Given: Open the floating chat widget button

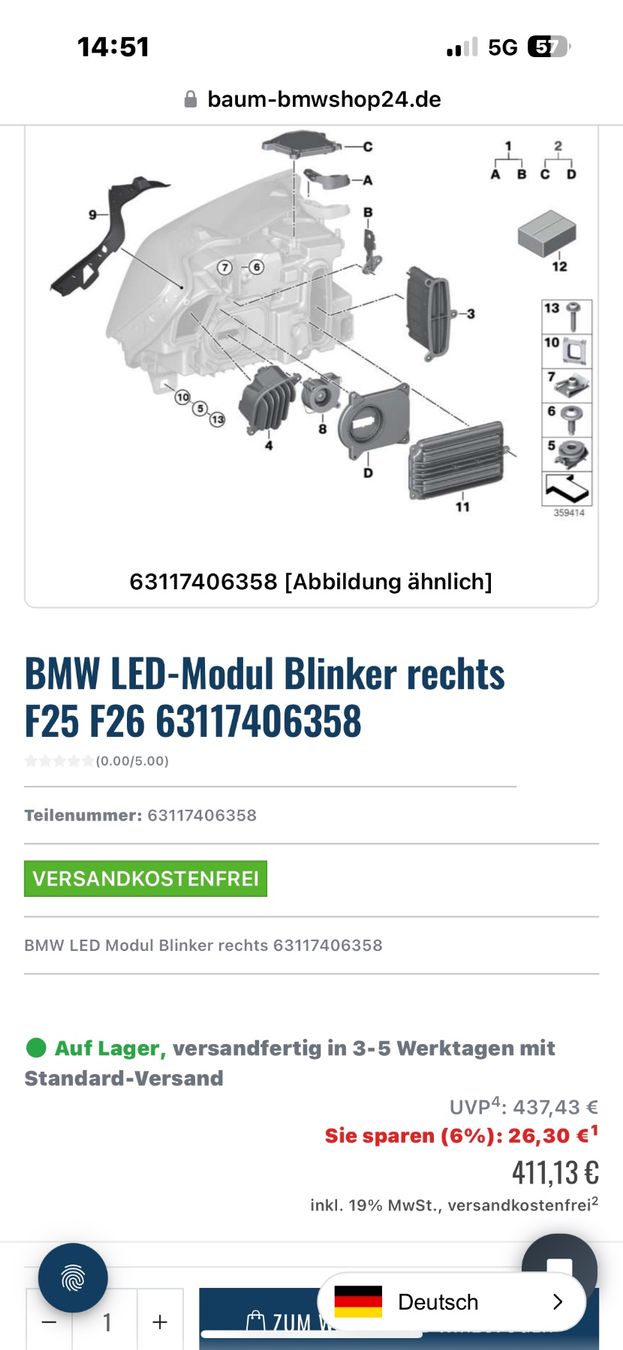Looking at the screenshot, I should (559, 1262).
